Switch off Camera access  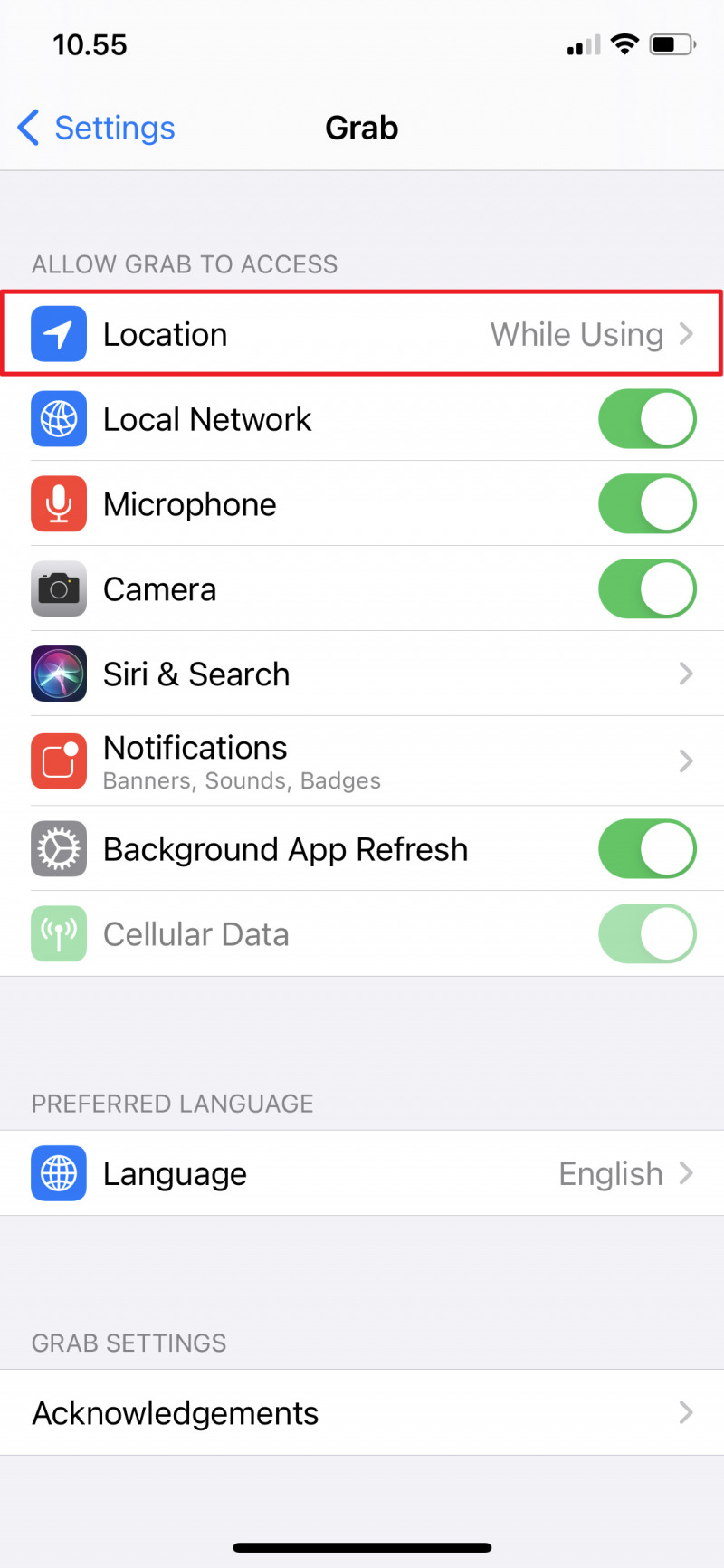point(646,589)
